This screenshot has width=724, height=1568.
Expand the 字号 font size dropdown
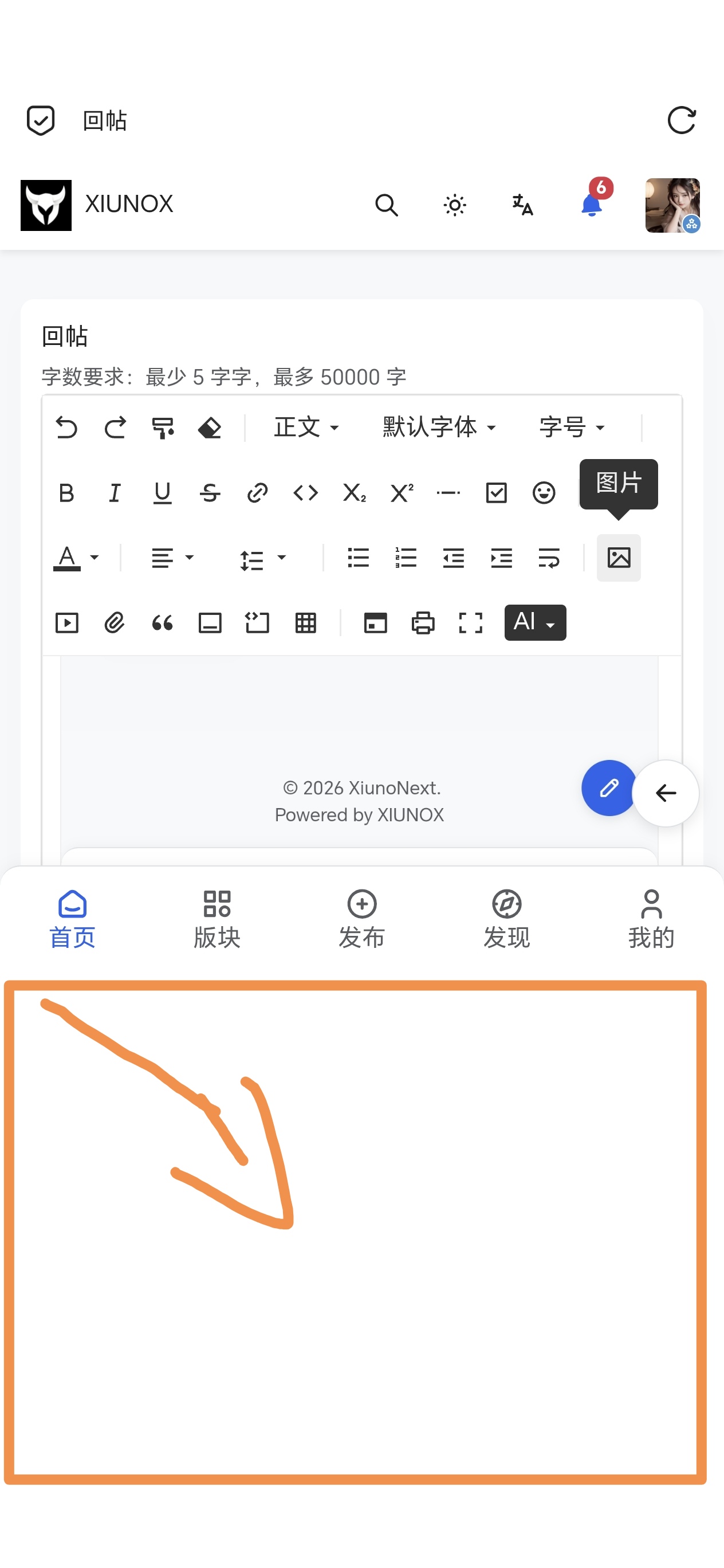(x=572, y=428)
